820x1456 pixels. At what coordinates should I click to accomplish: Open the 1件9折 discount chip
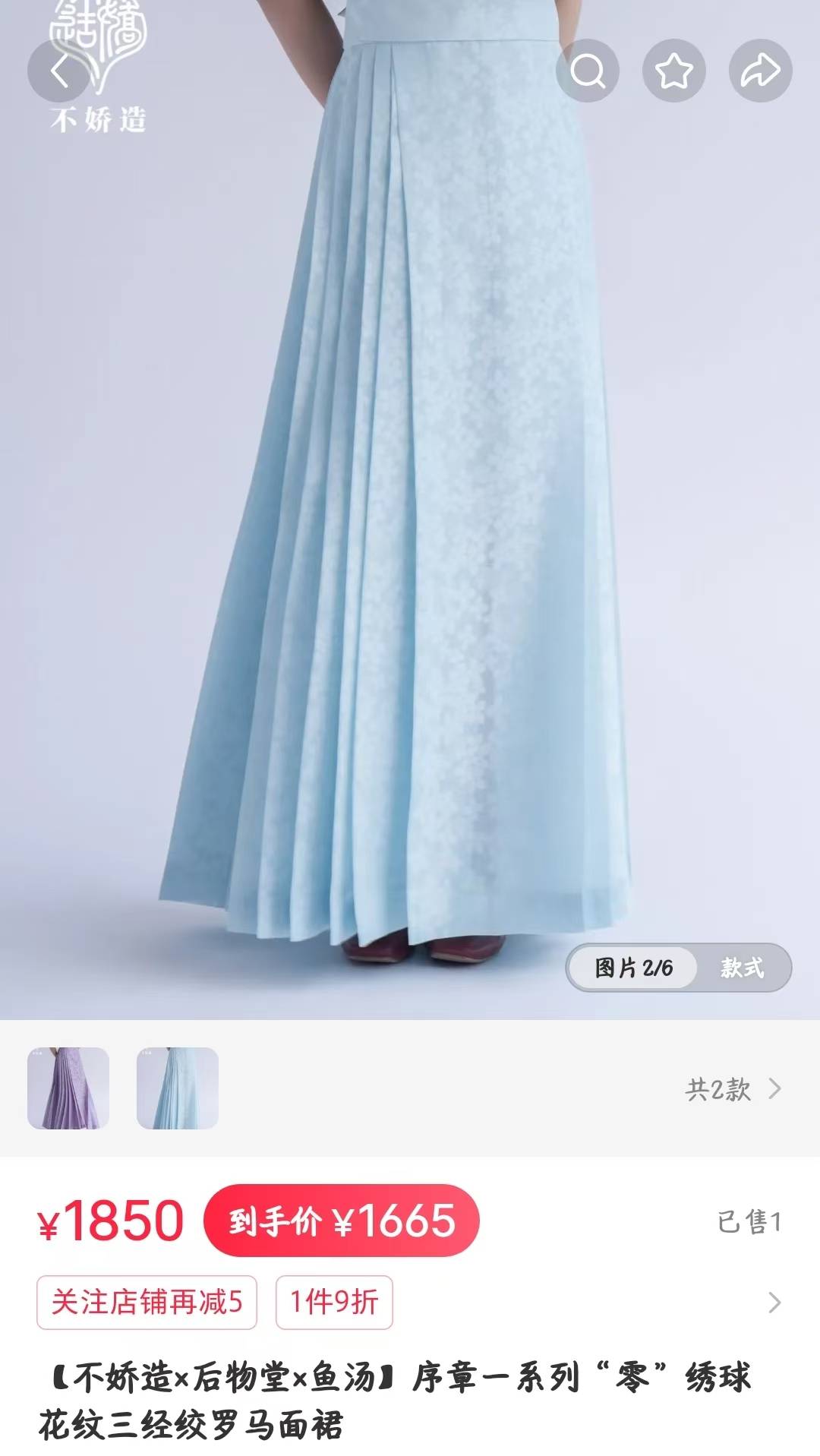[334, 1302]
